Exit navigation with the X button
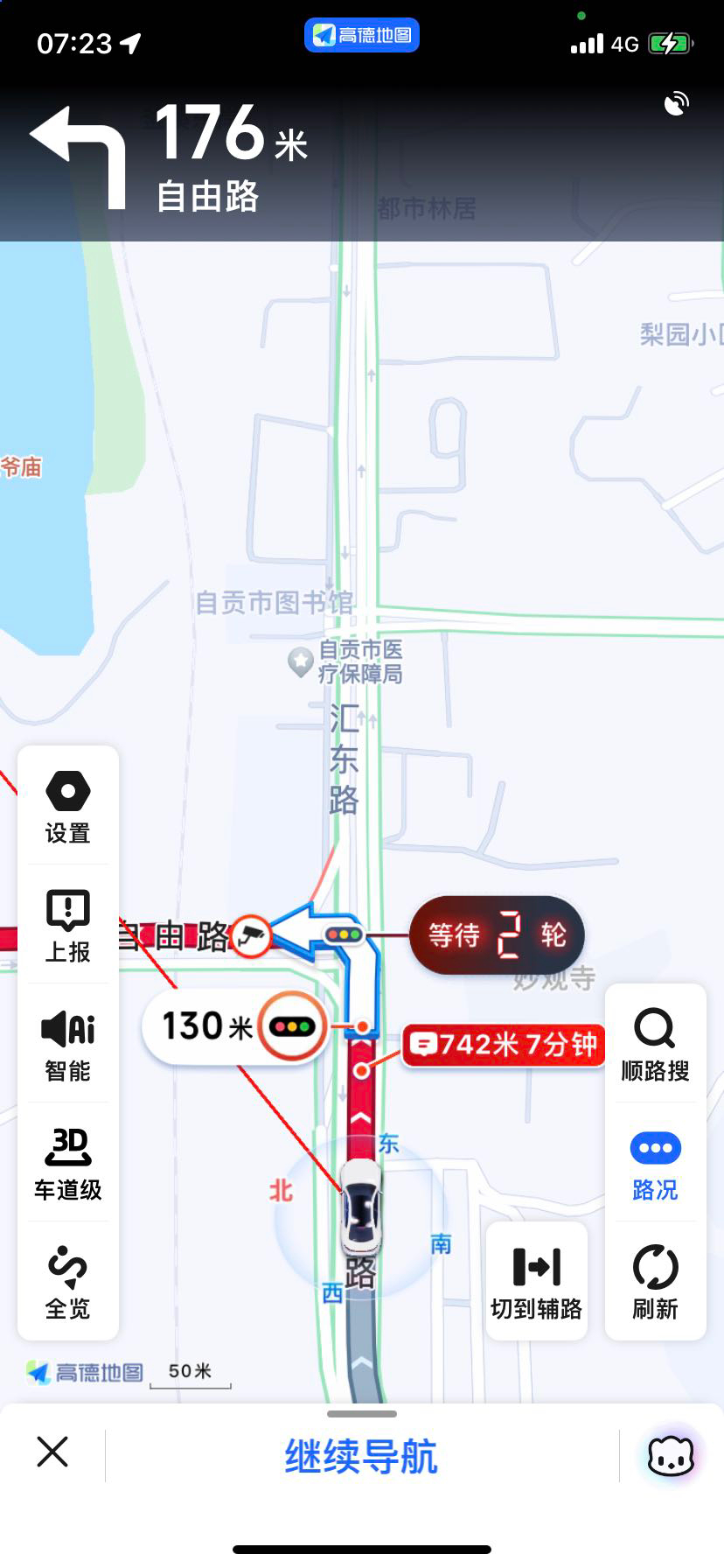Viewport: 724px width, 1568px height. pyautogui.click(x=52, y=1452)
